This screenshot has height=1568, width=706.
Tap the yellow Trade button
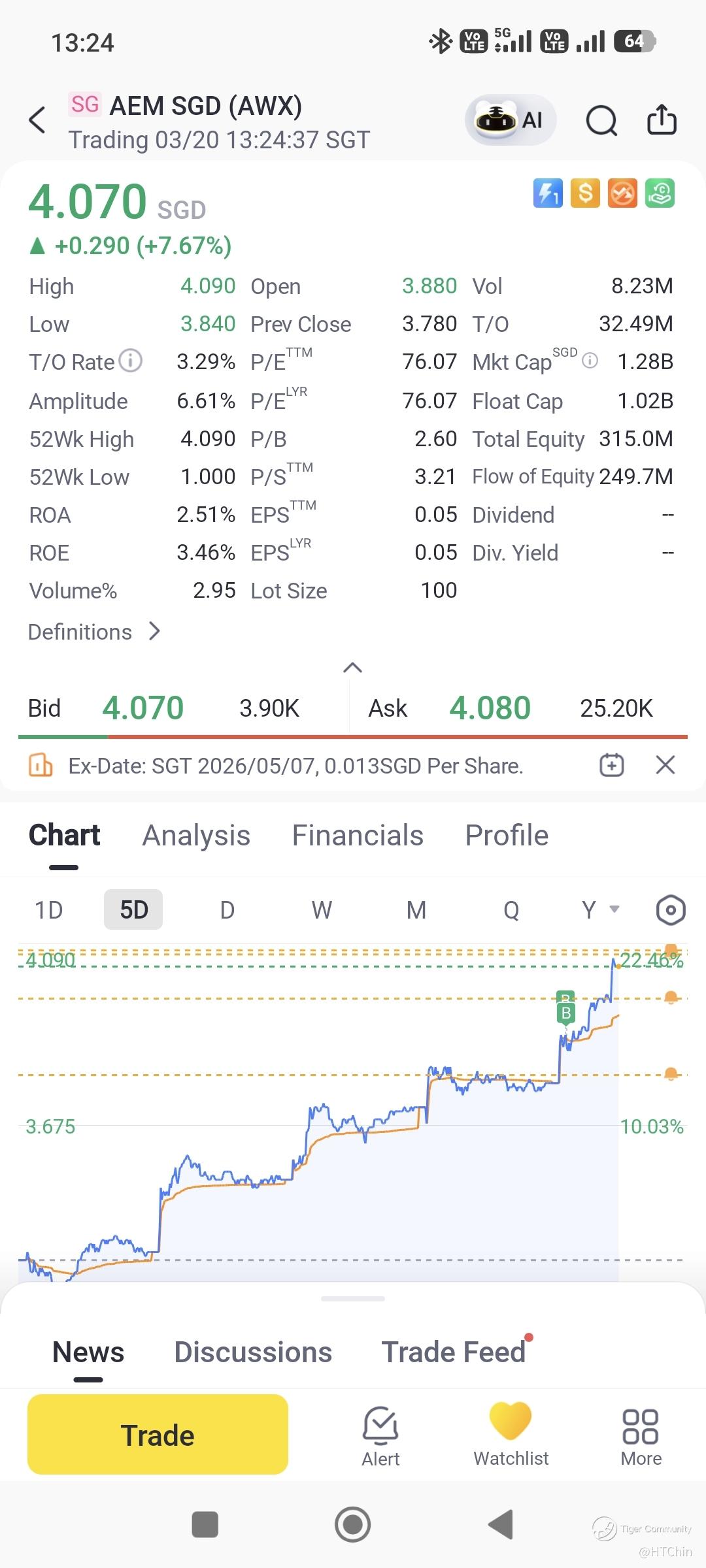pyautogui.click(x=158, y=1435)
